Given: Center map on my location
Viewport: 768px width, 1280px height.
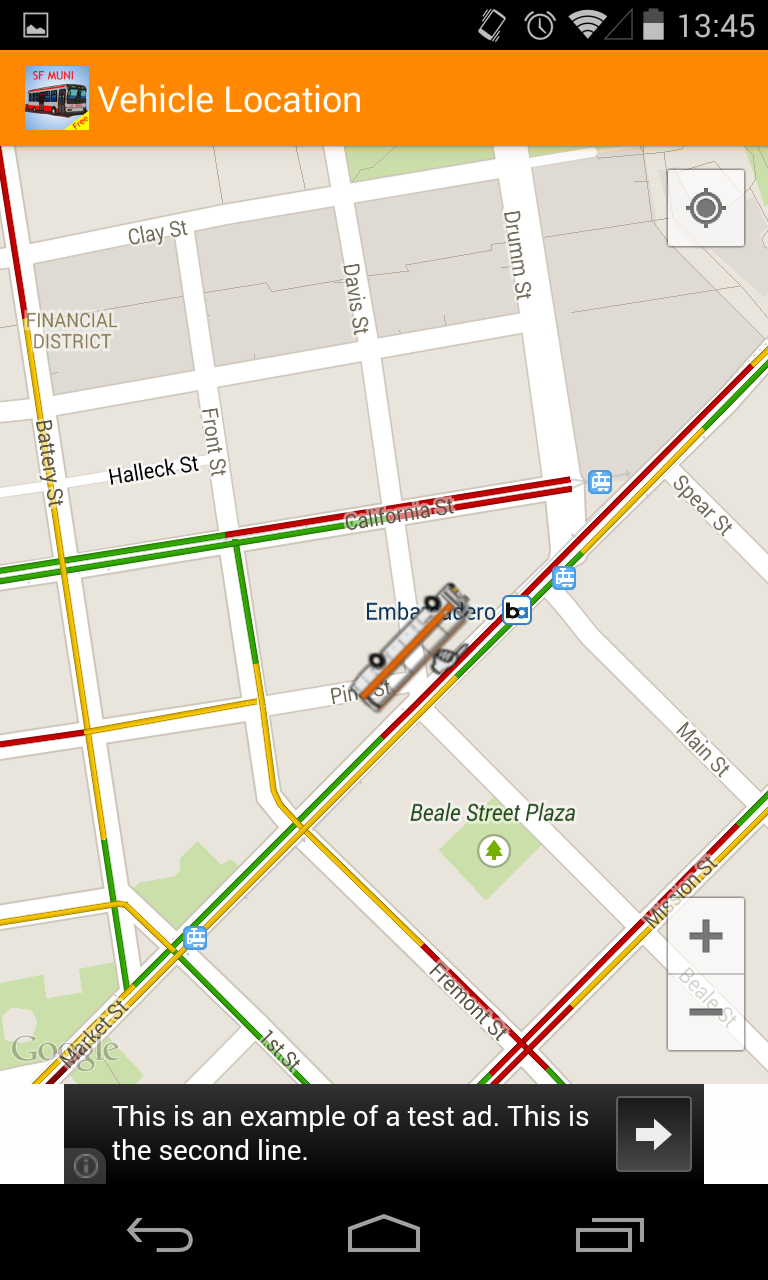Looking at the screenshot, I should click(706, 208).
